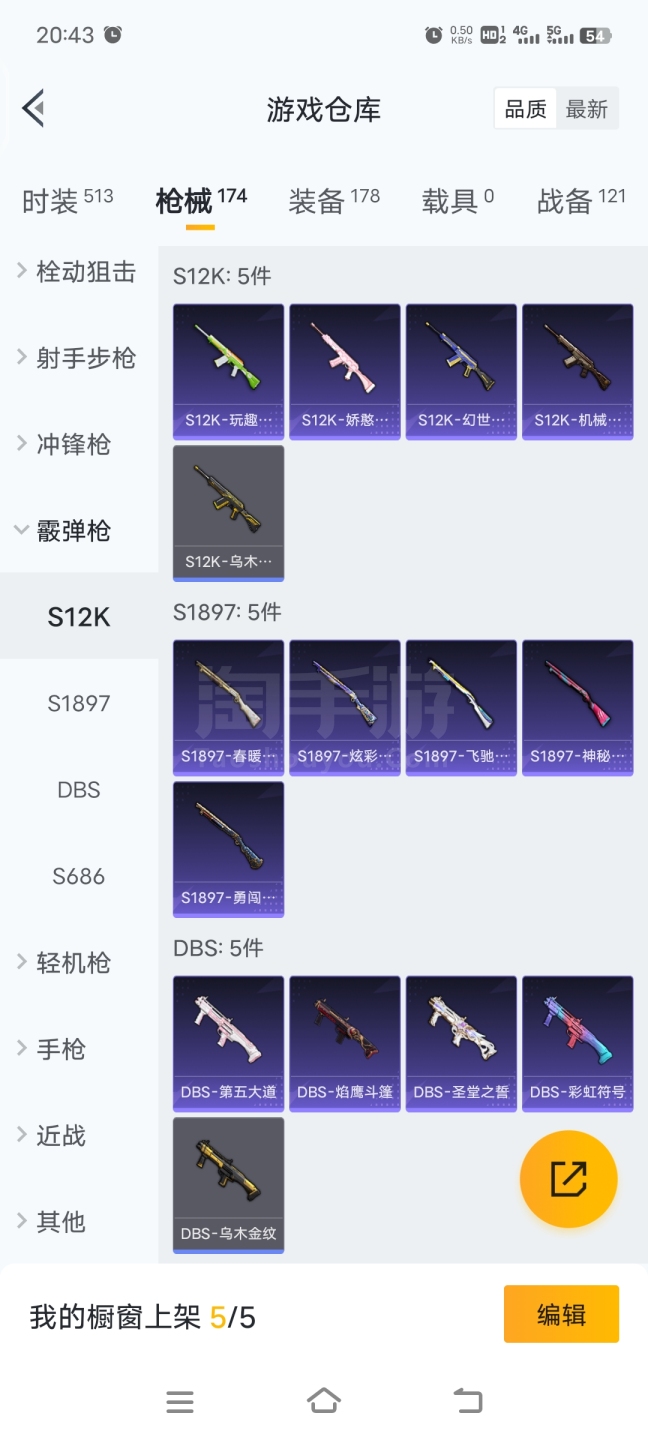648x1440 pixels.
Task: Open the S12K-乌木 skin tile
Action: (228, 512)
